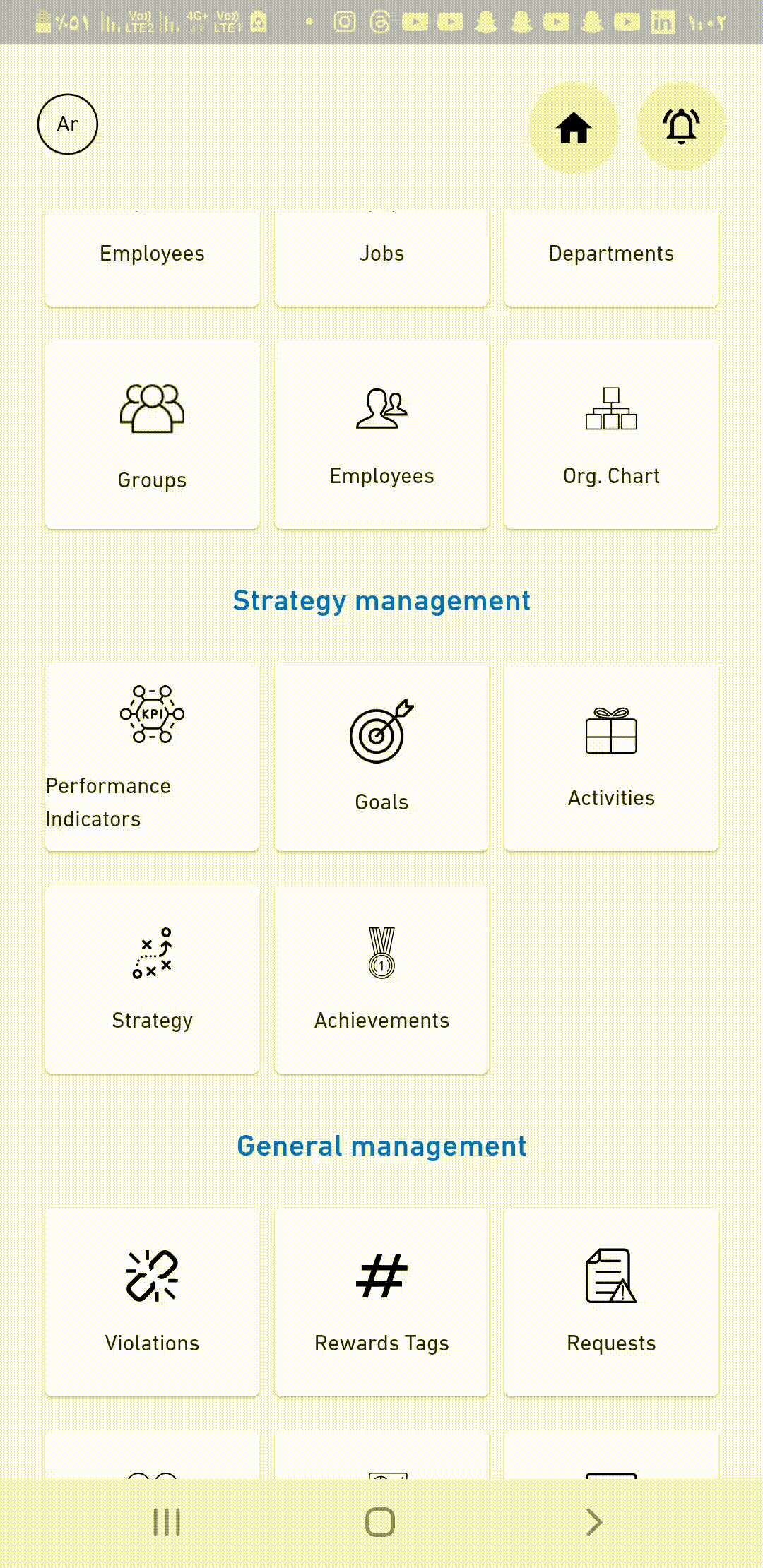The image size is (763, 1568).
Task: Open the Achievements card
Action: coord(381,980)
